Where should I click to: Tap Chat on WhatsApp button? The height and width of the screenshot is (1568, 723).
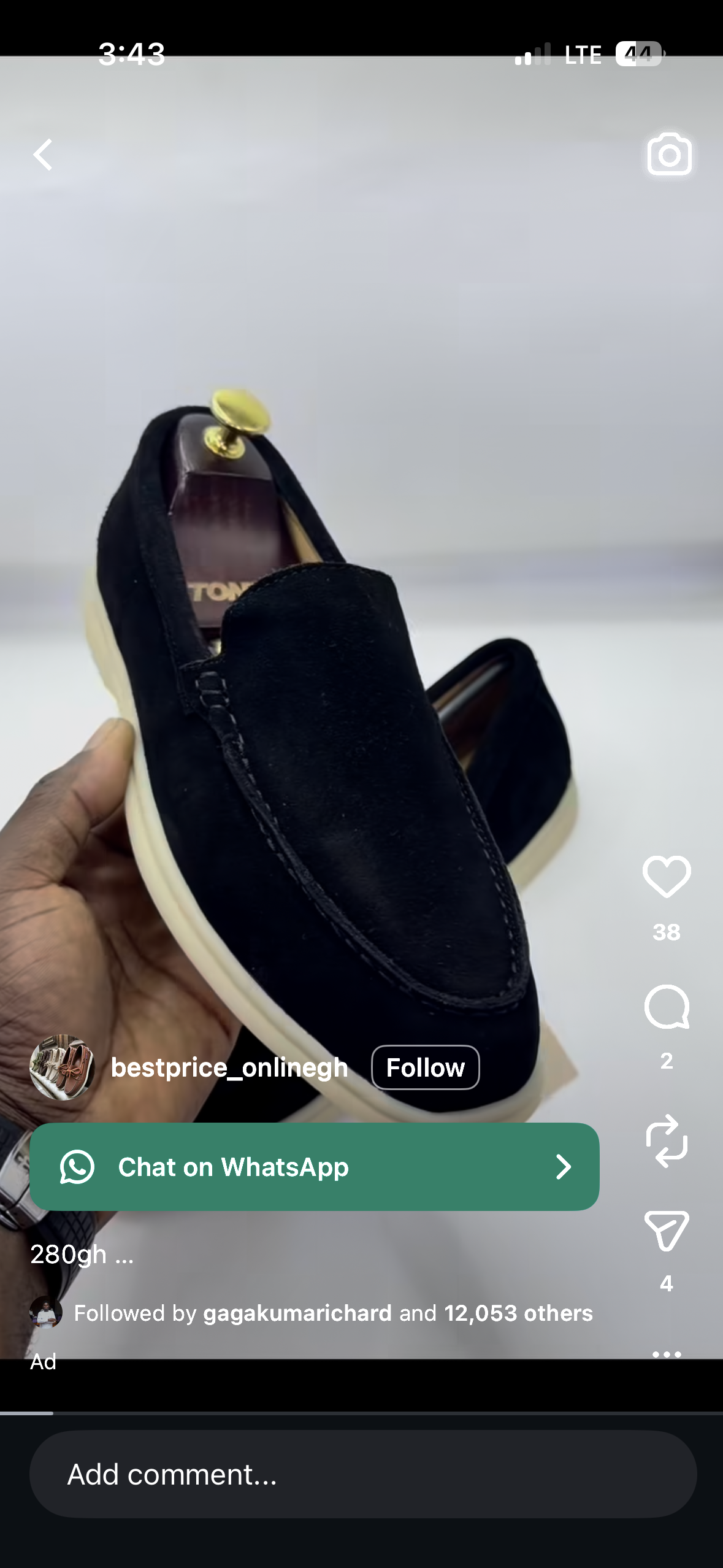[x=314, y=1167]
